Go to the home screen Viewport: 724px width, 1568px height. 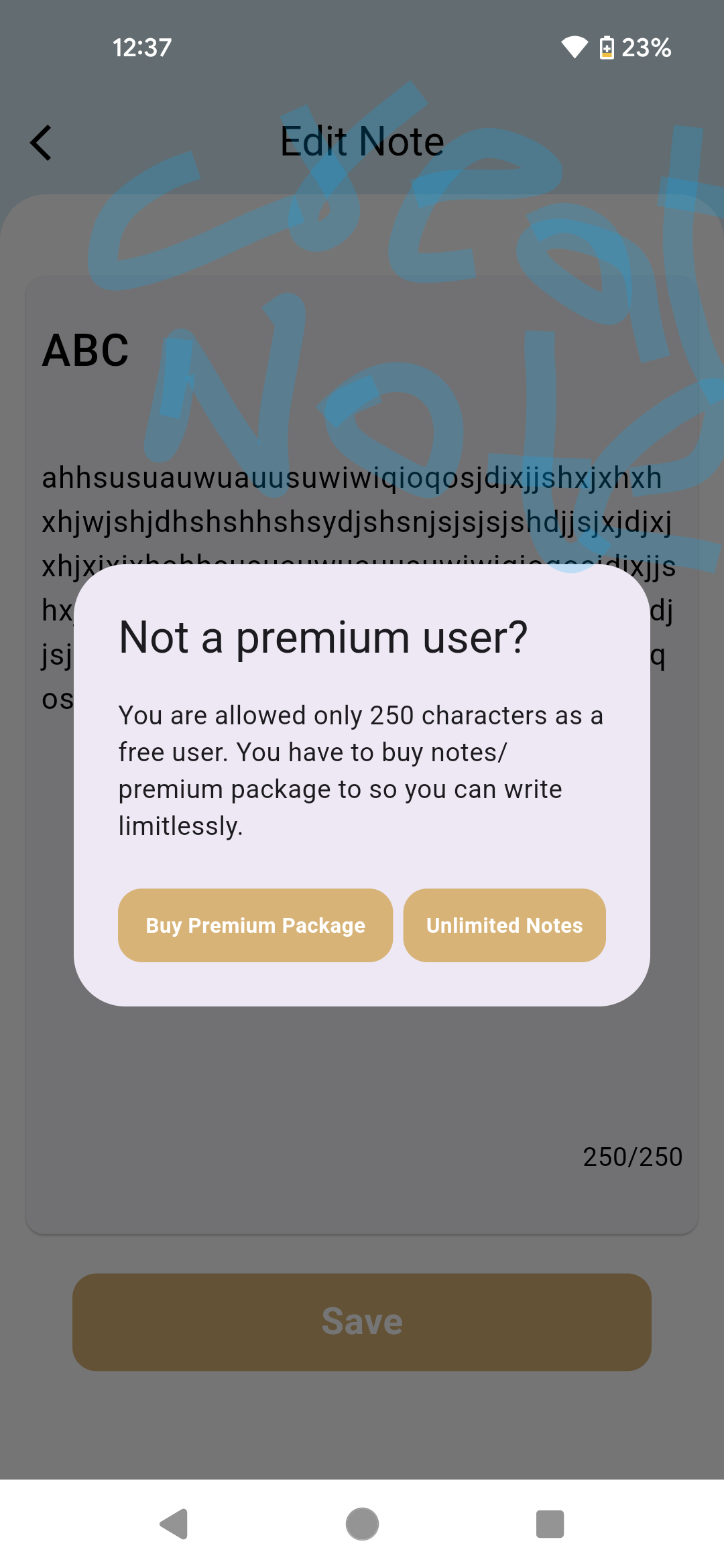pos(362,1524)
